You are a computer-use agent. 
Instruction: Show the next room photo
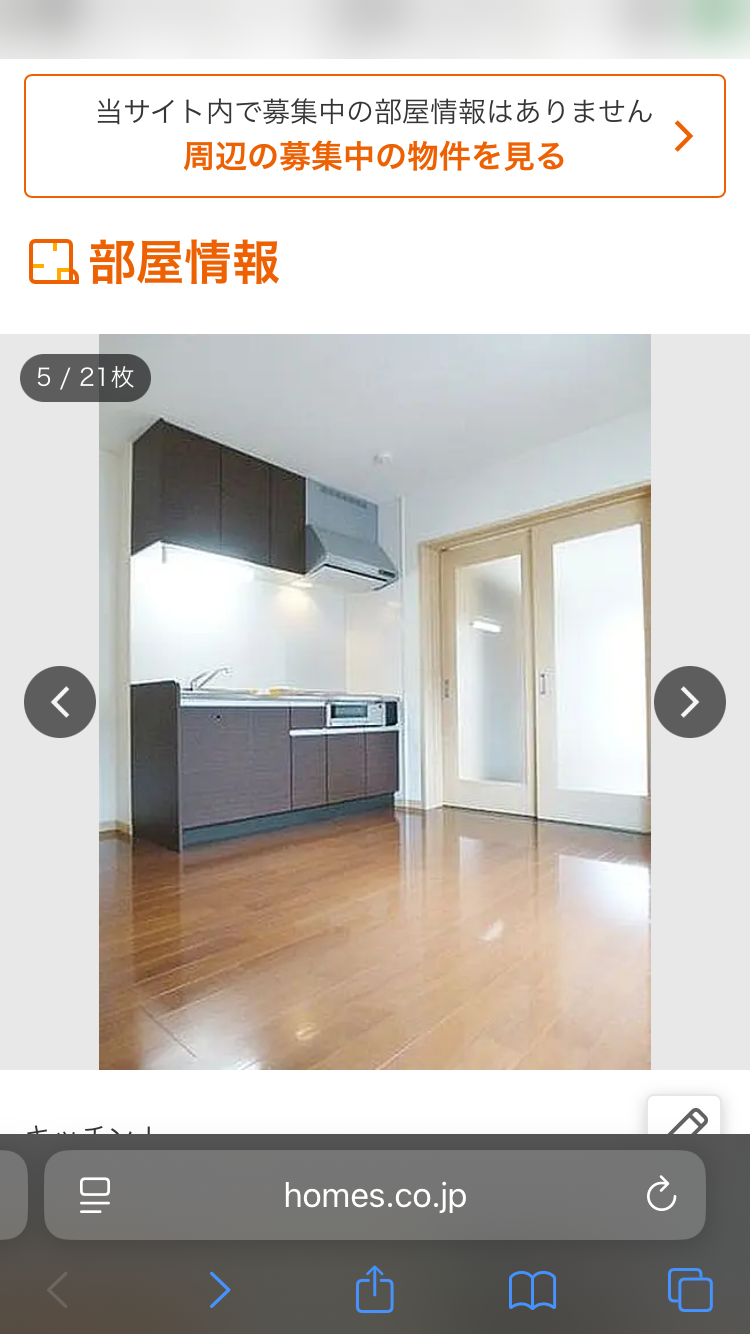[689, 702]
